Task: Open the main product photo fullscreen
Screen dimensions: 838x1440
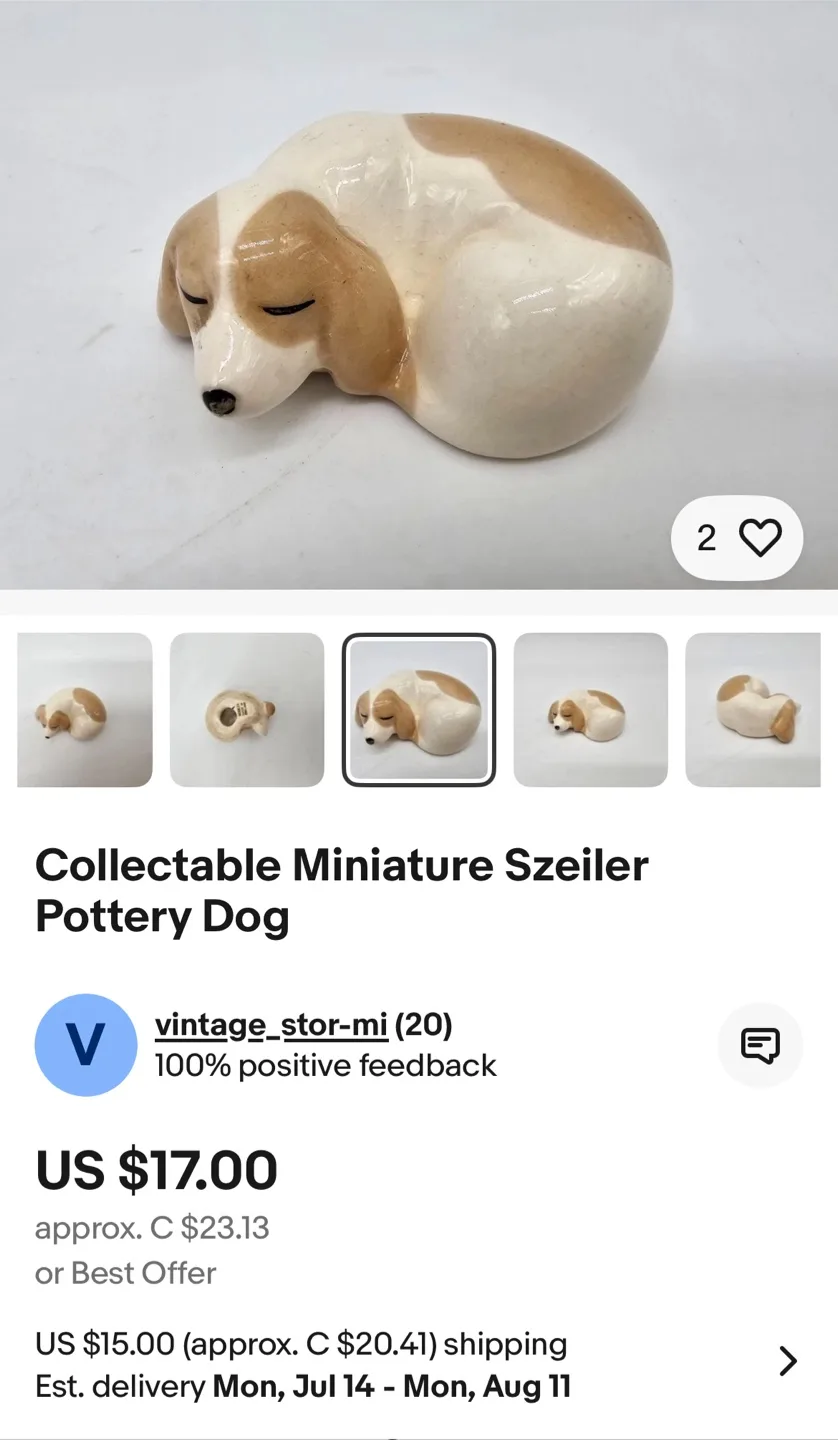Action: coord(419,295)
